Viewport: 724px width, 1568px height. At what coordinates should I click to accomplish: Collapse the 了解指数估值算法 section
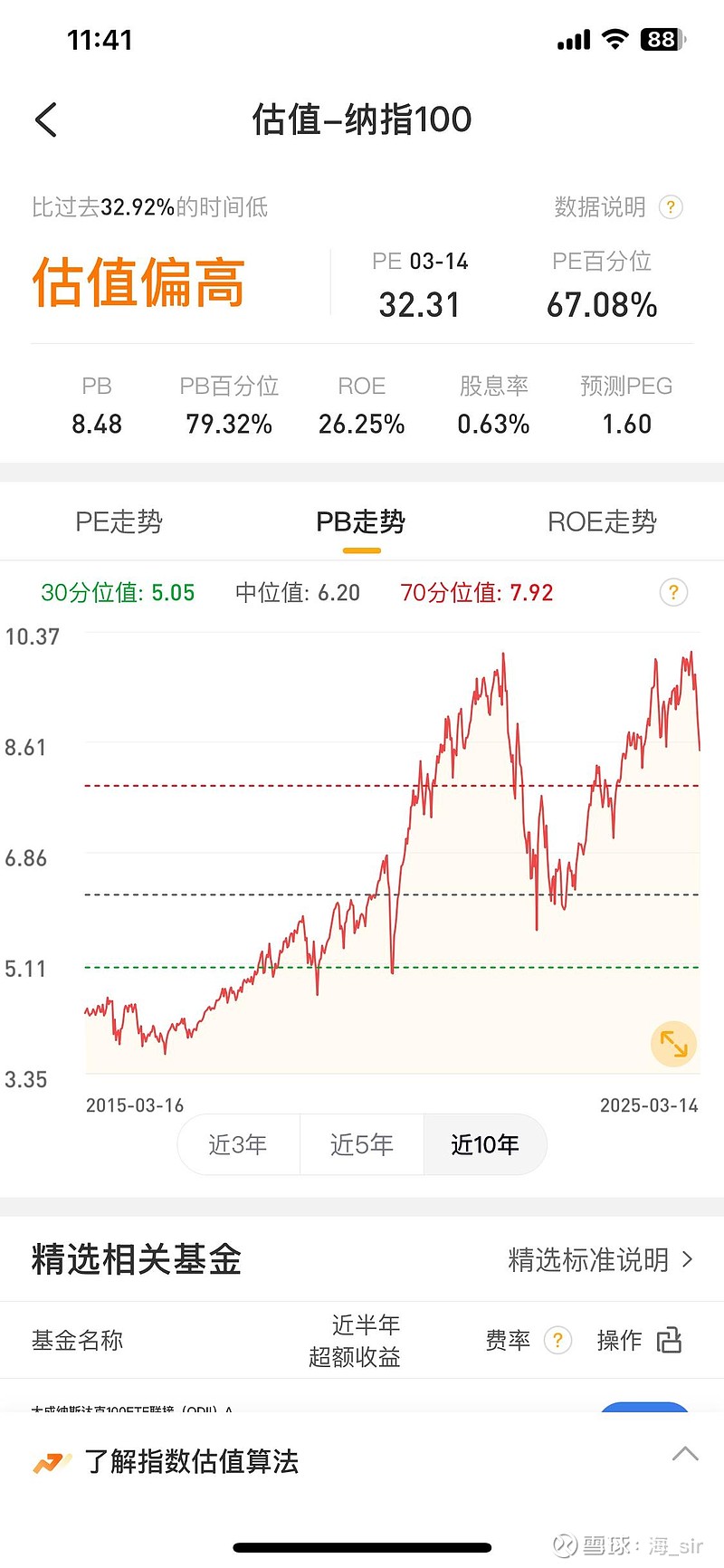(685, 1454)
